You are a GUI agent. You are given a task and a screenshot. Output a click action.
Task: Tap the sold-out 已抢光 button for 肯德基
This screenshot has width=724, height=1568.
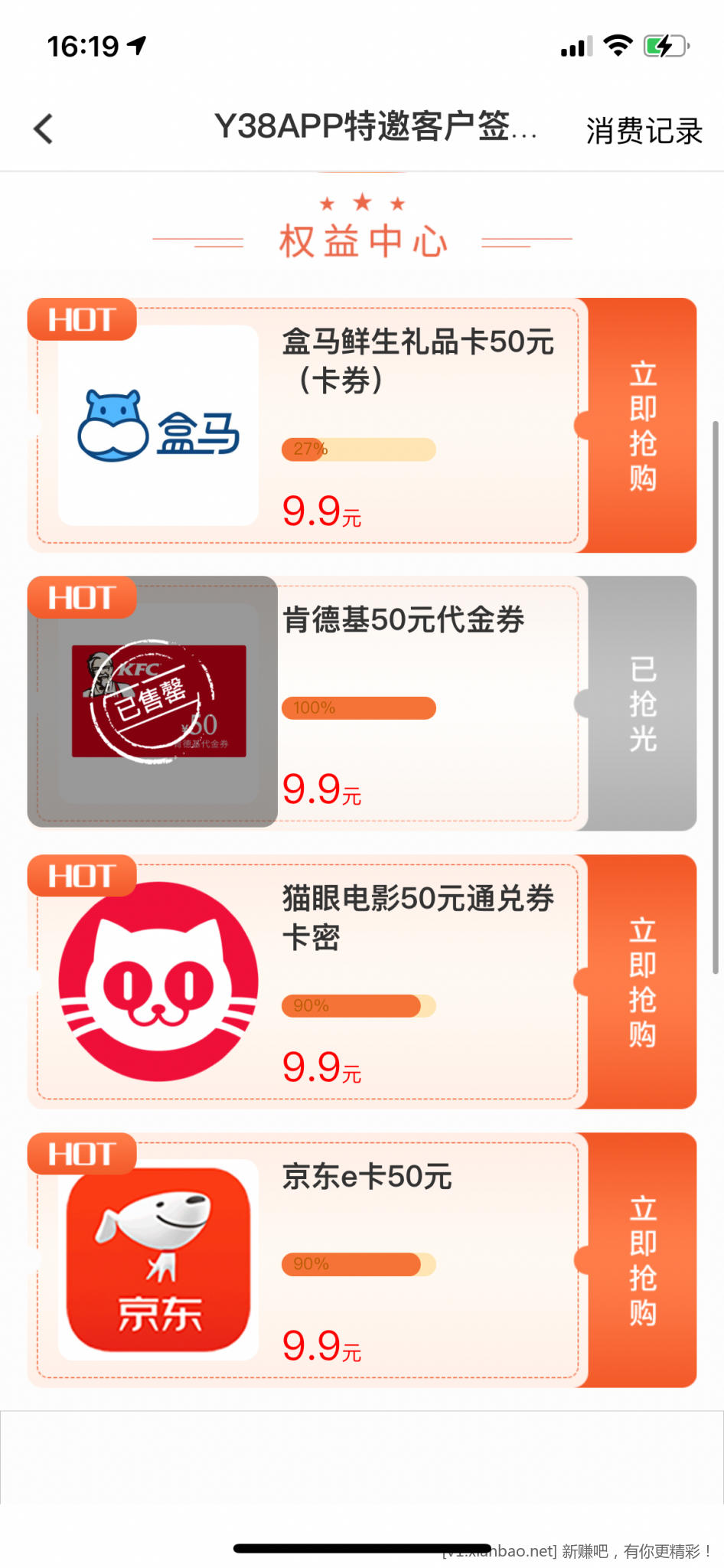click(x=642, y=704)
